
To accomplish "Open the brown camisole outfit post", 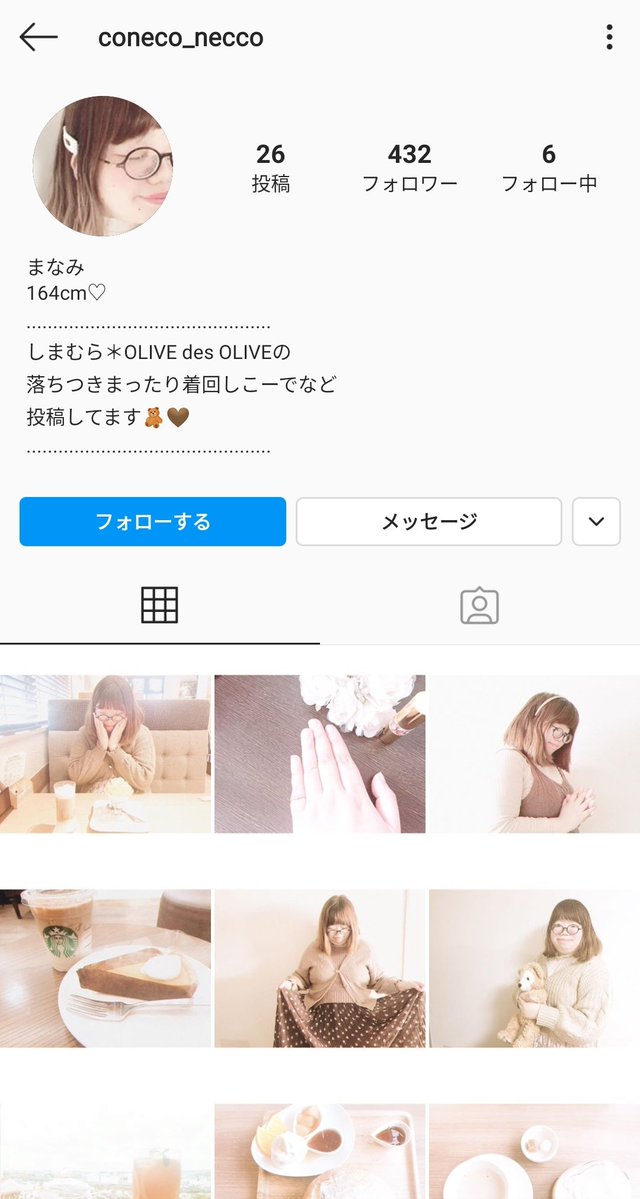I will tap(534, 754).
